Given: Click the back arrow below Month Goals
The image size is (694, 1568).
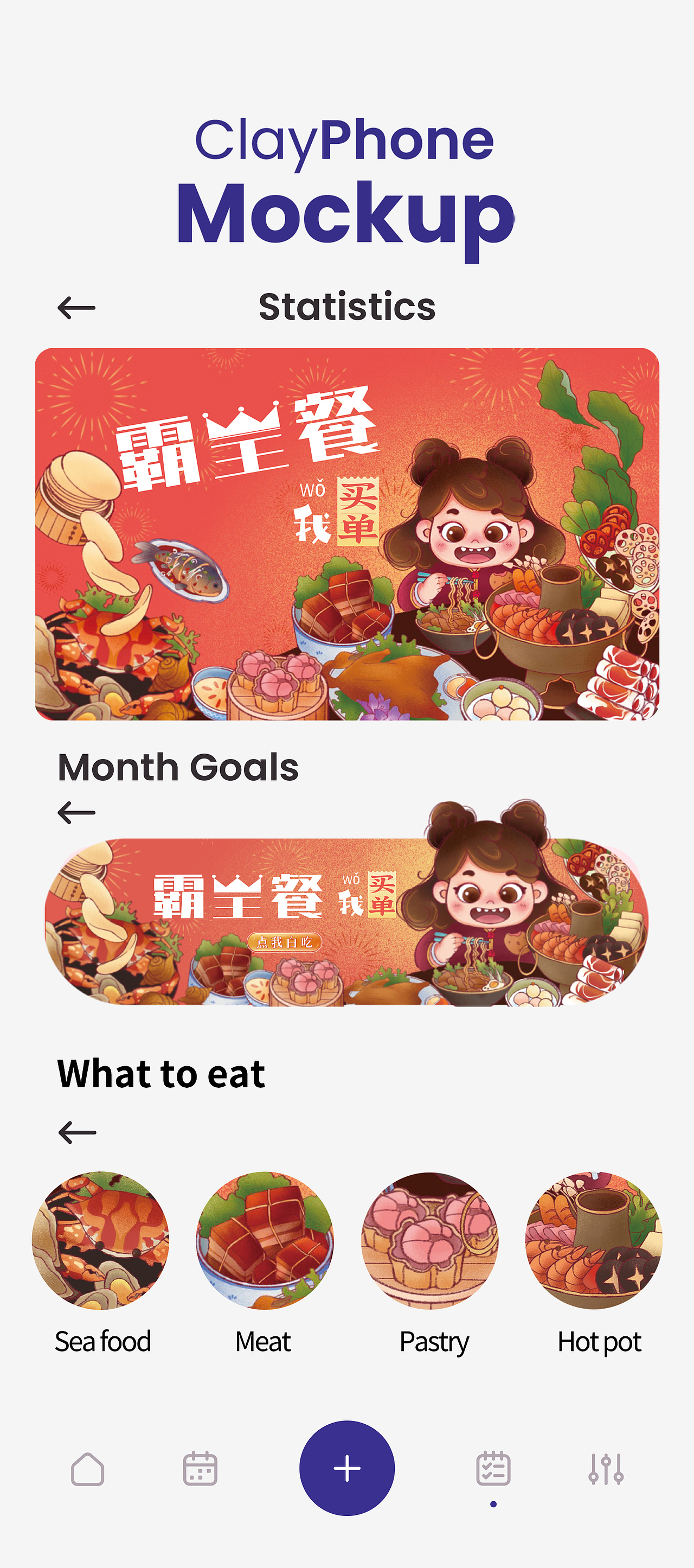Looking at the screenshot, I should point(76,811).
